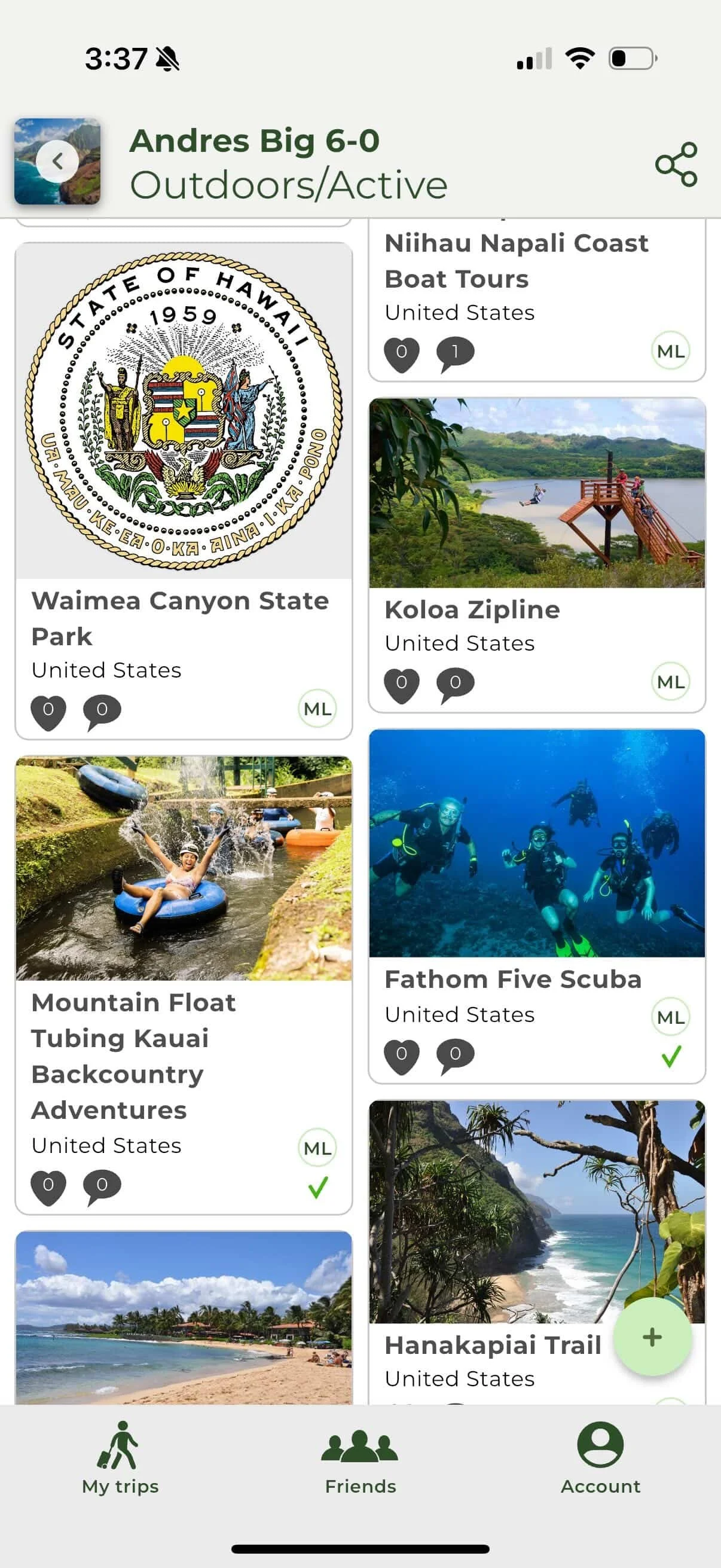
Task: Comment on Fathom Five Scuba
Action: (455, 1055)
